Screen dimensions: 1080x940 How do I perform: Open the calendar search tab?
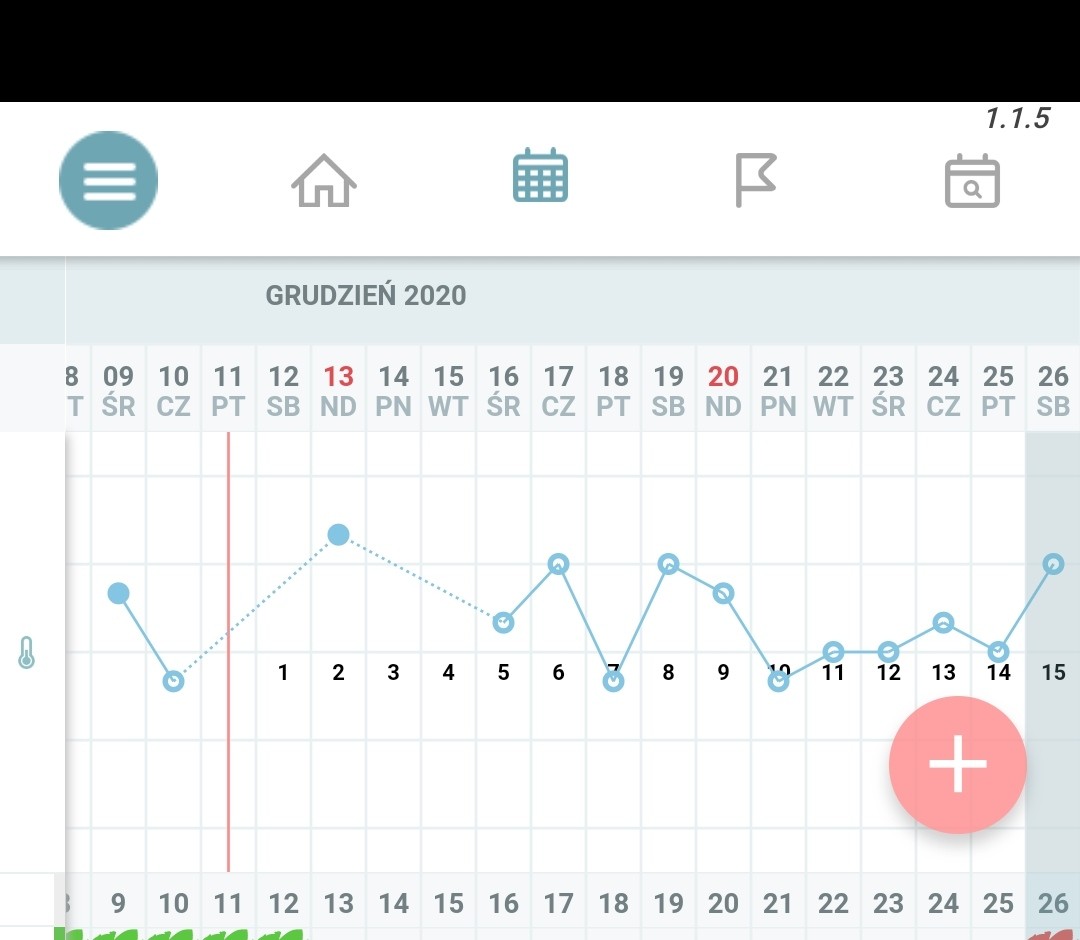[972, 181]
